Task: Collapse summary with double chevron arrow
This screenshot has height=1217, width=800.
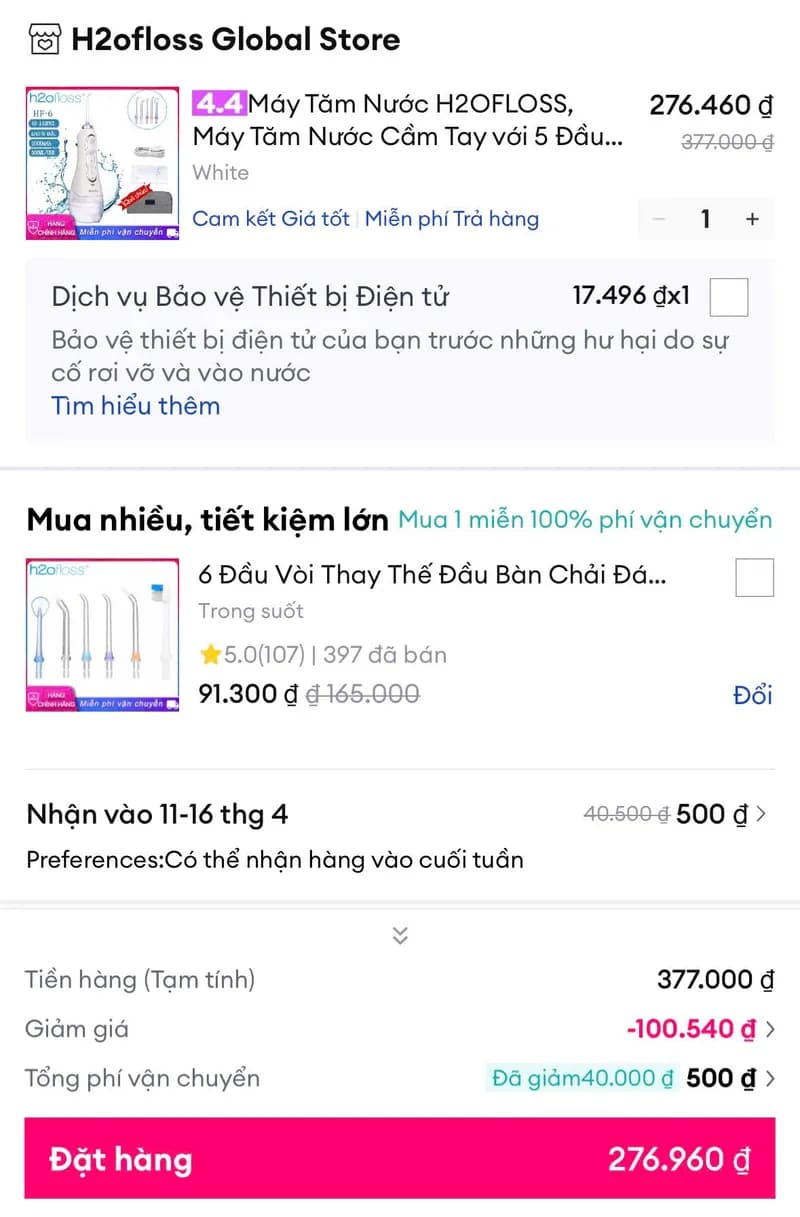Action: 400,936
